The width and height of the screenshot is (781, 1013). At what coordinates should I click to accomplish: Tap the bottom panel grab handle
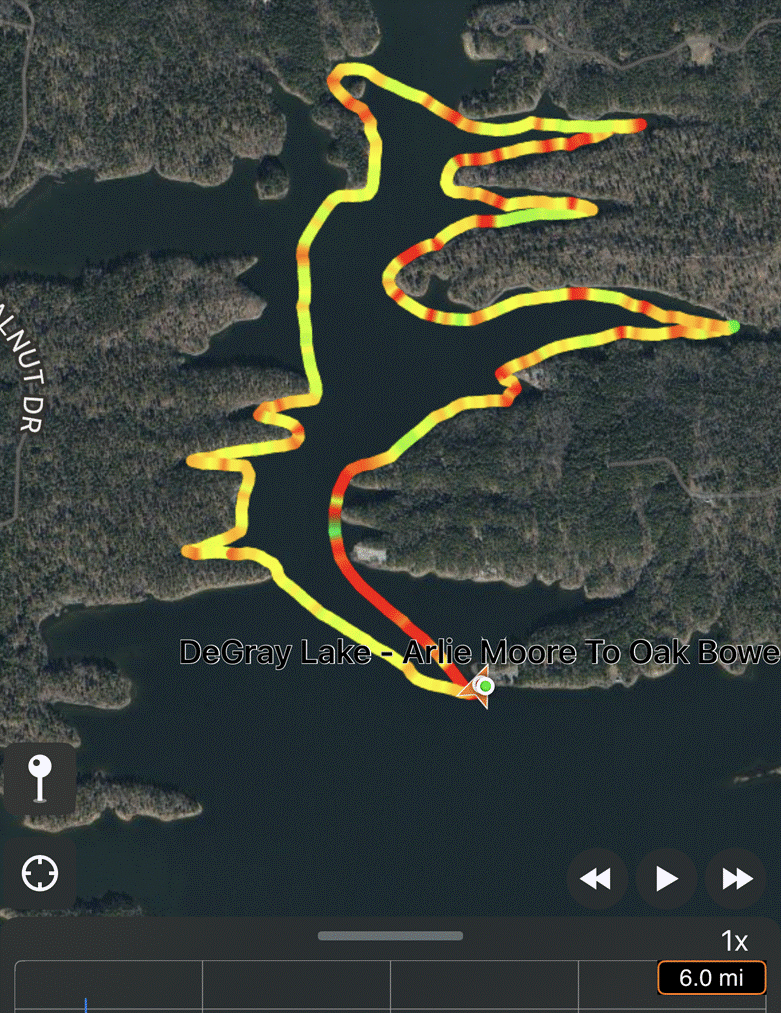[390, 936]
